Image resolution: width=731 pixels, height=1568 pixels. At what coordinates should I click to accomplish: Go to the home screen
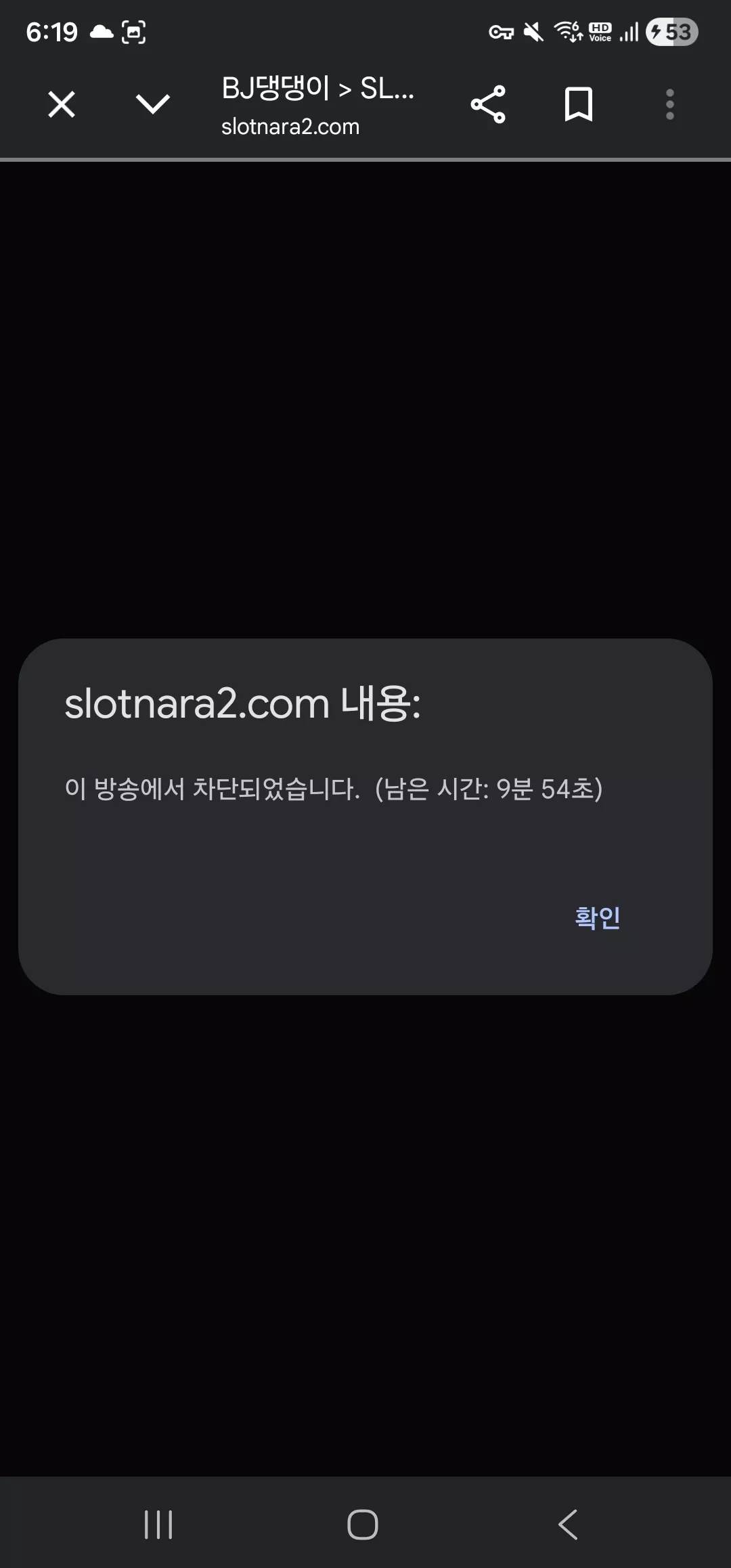[x=363, y=1524]
